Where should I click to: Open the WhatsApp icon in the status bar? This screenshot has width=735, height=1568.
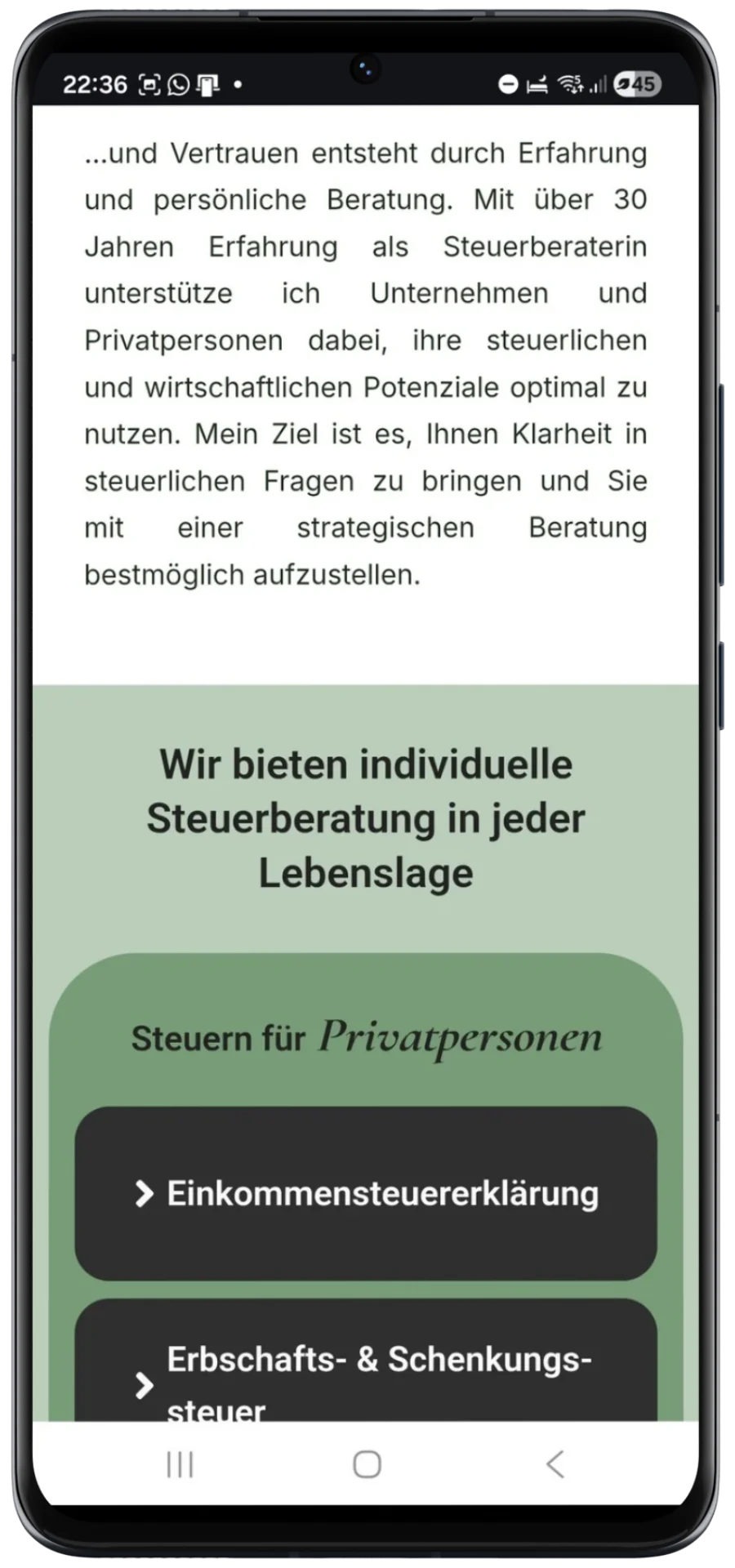178,84
